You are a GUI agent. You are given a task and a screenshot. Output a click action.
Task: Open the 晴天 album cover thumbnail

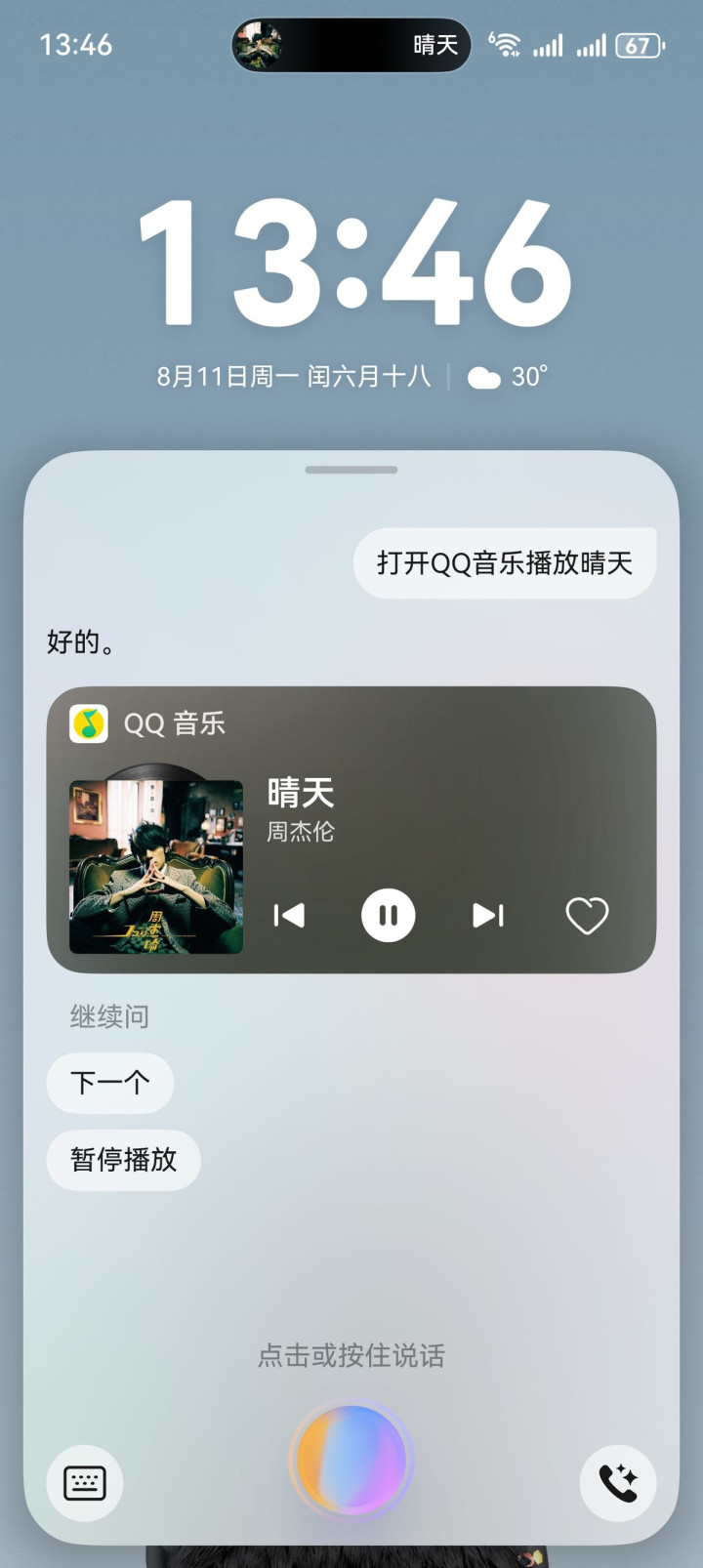(x=156, y=866)
